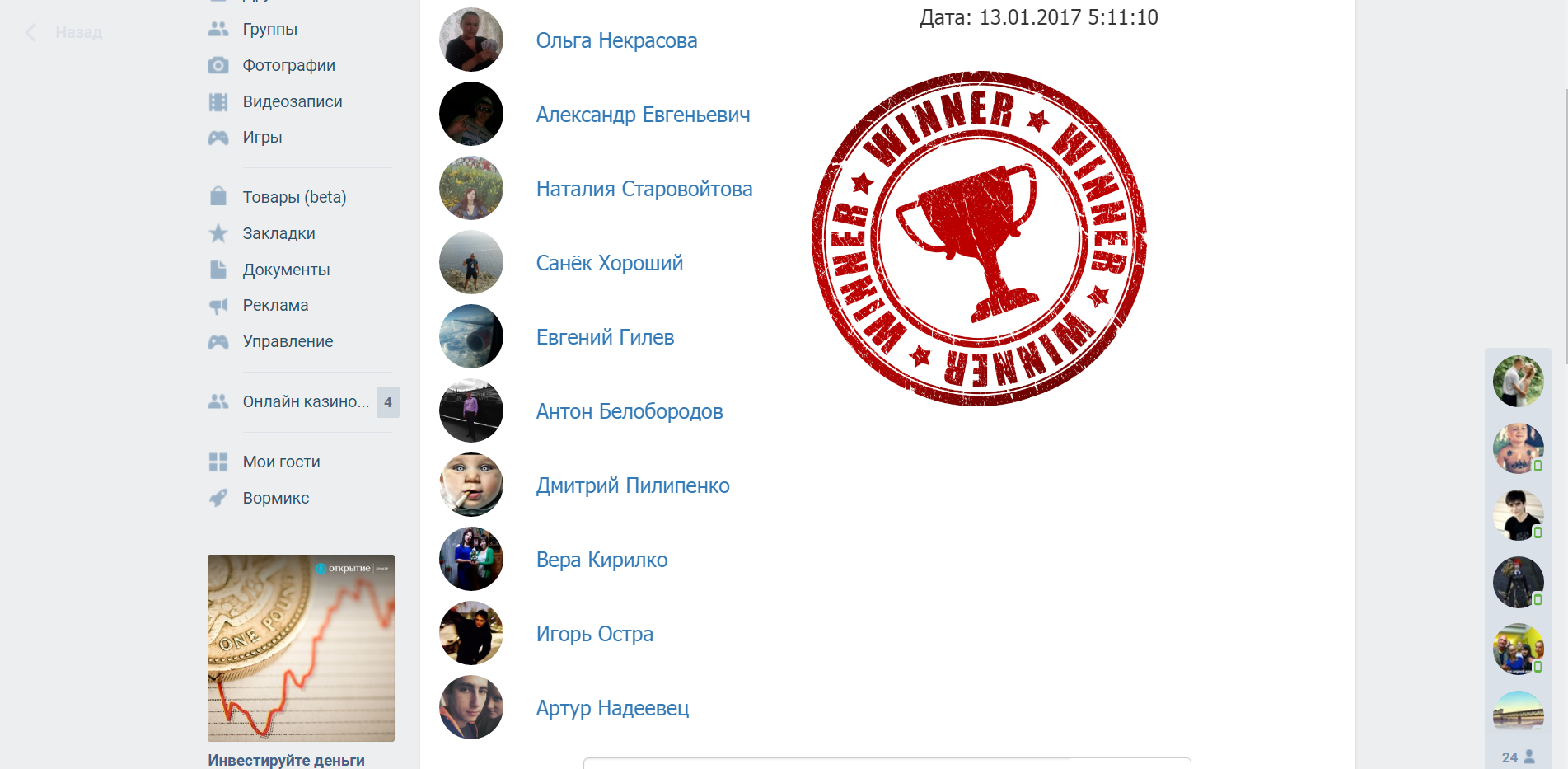
Task: Open the Онлайн казино group
Action: (305, 401)
